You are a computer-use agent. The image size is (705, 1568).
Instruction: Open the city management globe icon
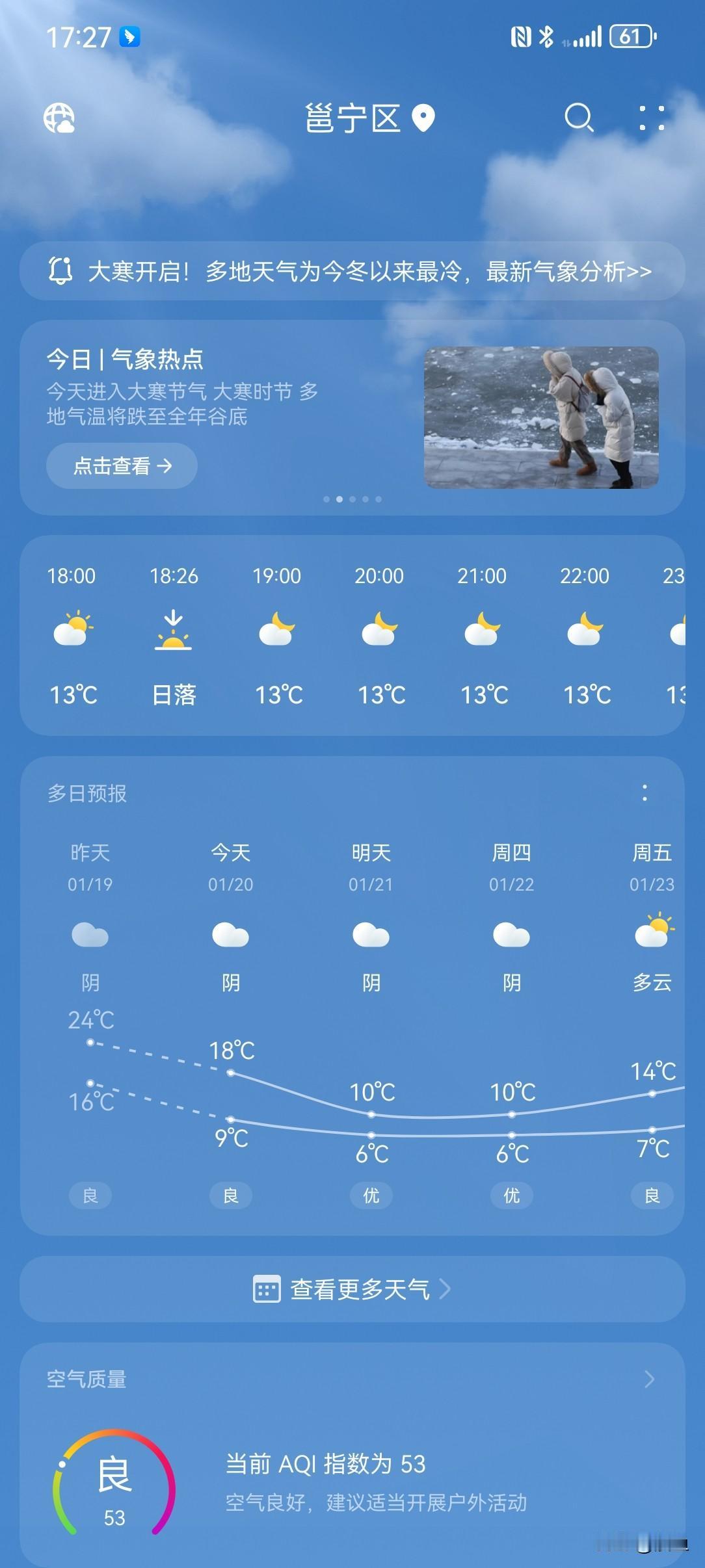60,119
